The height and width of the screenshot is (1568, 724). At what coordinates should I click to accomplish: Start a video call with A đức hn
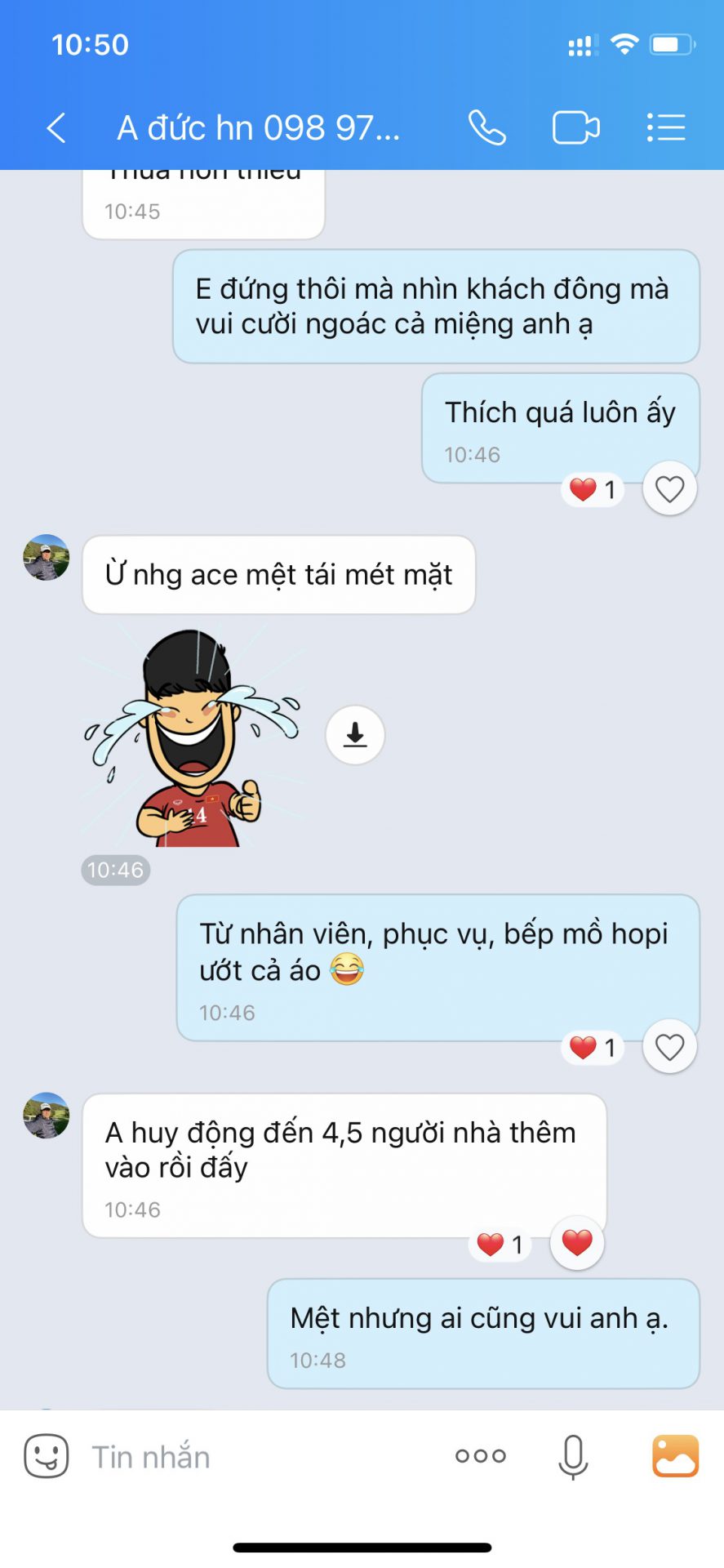click(575, 128)
